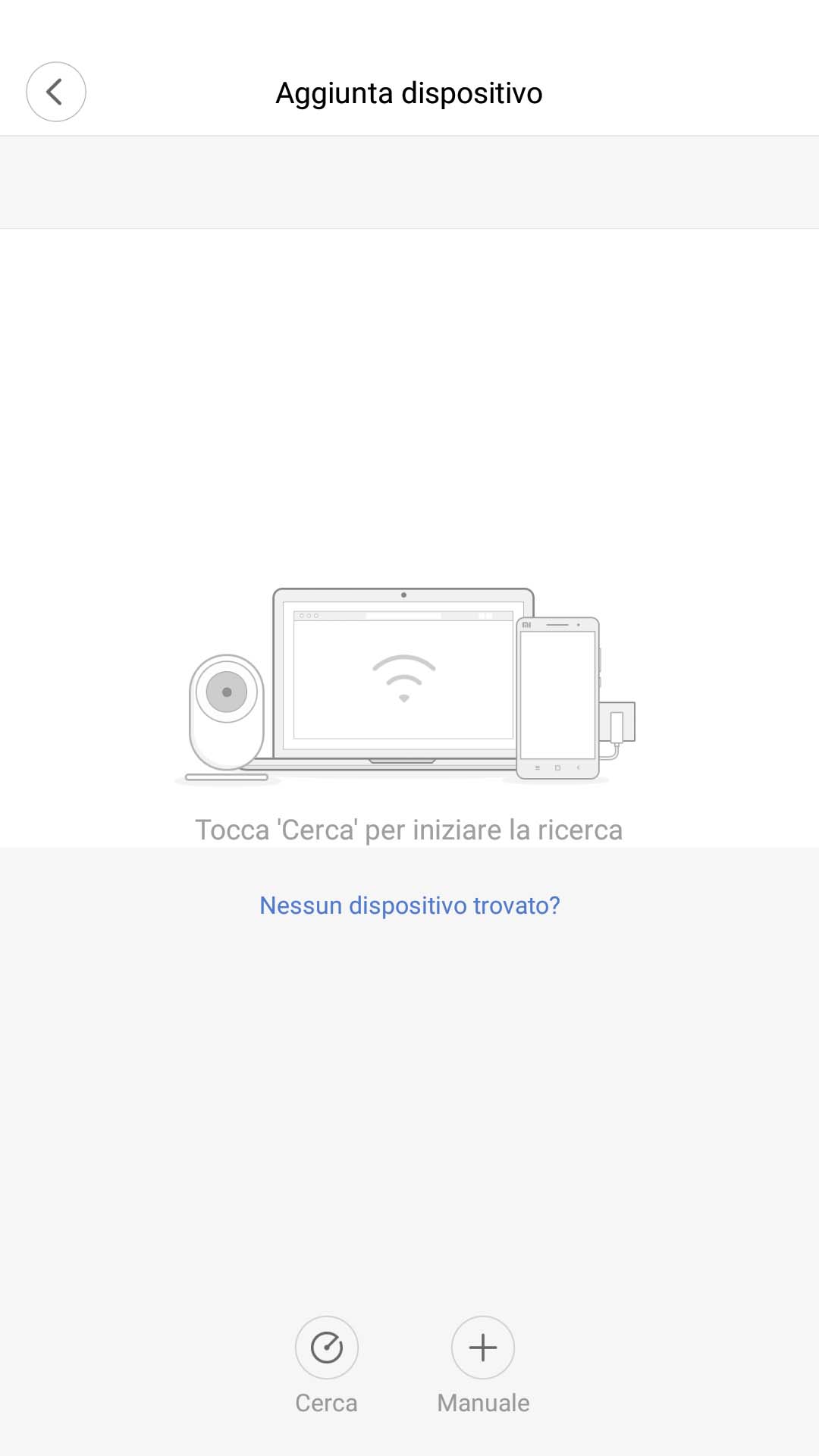Start device search with Cerca
The image size is (819, 1456).
click(327, 1348)
